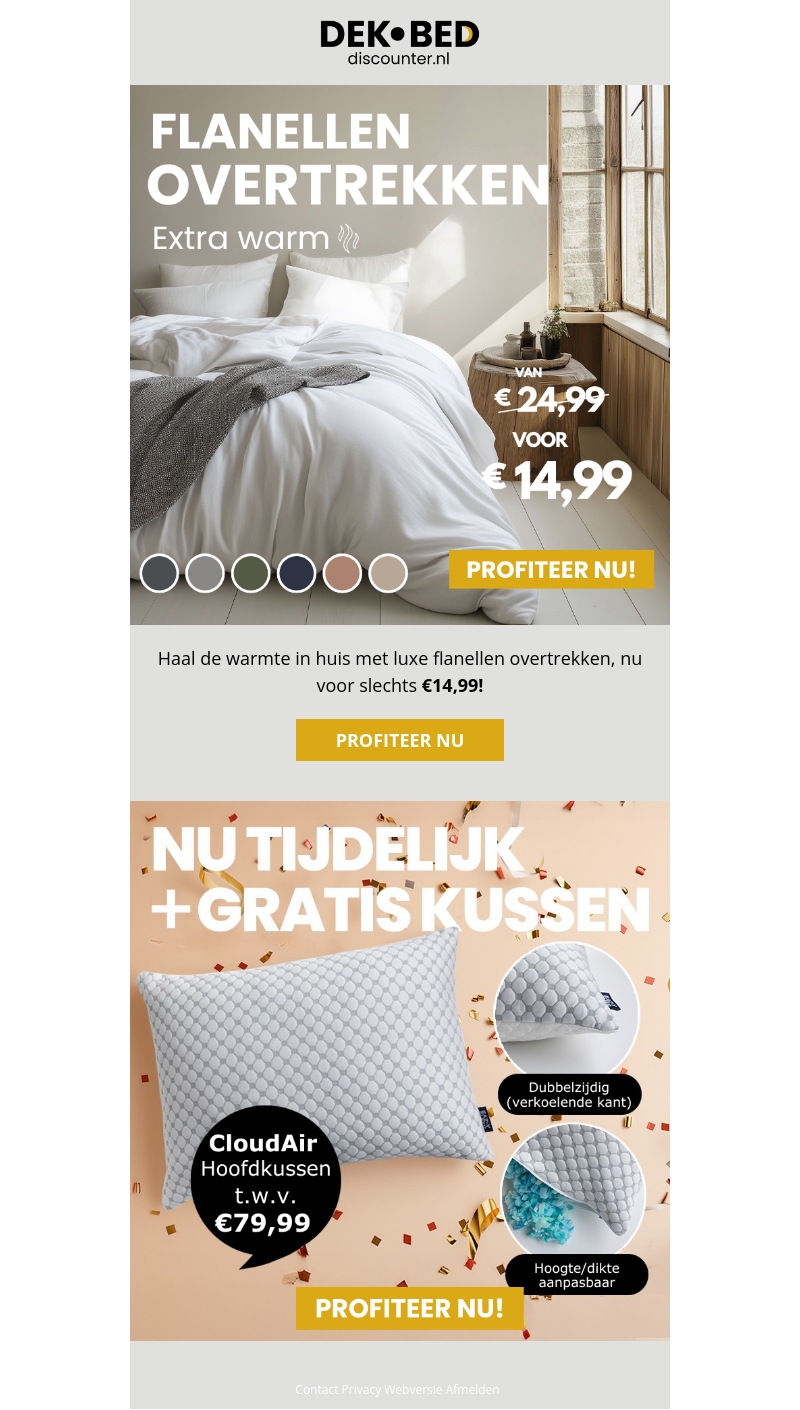
Task: Open the Contact link in footer
Action: (x=316, y=1390)
